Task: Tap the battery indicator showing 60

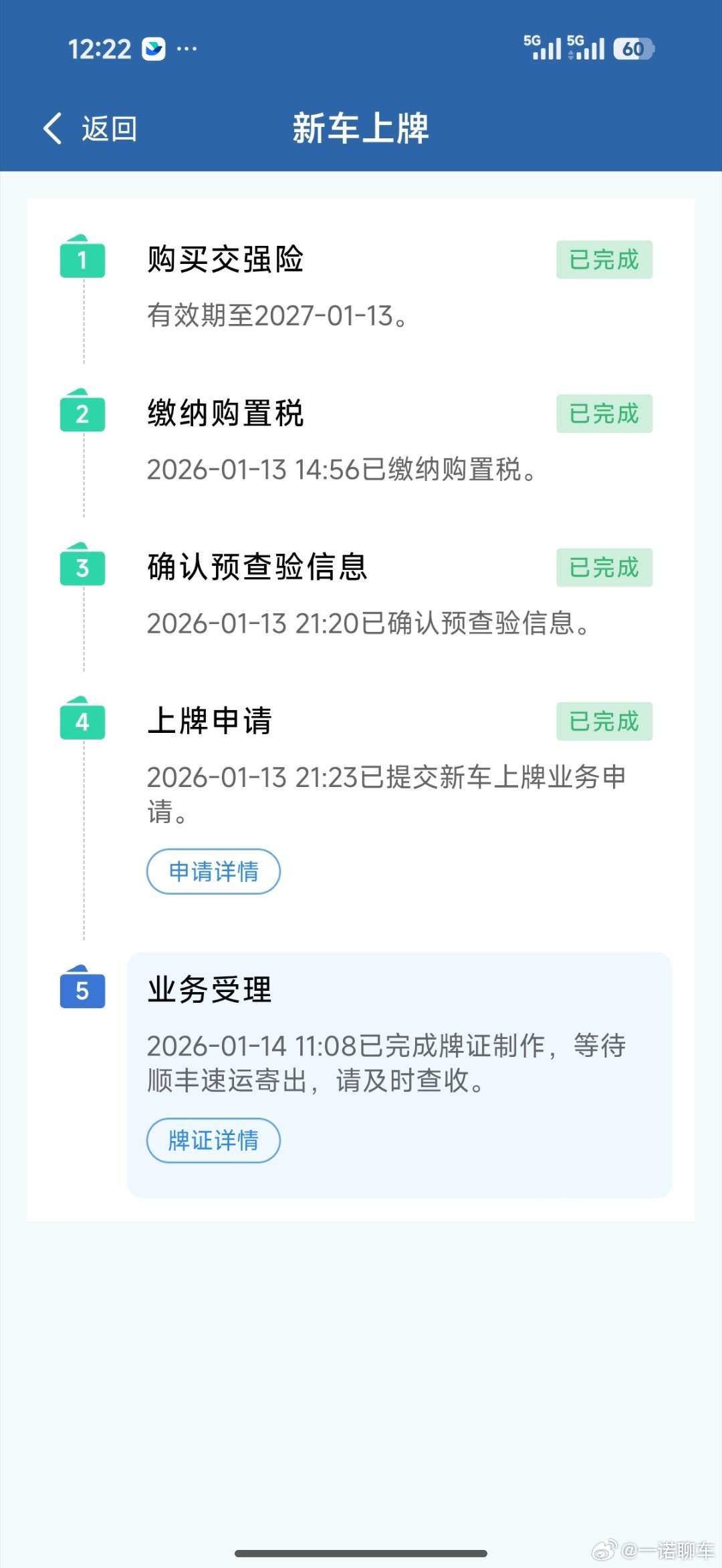Action: (631, 49)
